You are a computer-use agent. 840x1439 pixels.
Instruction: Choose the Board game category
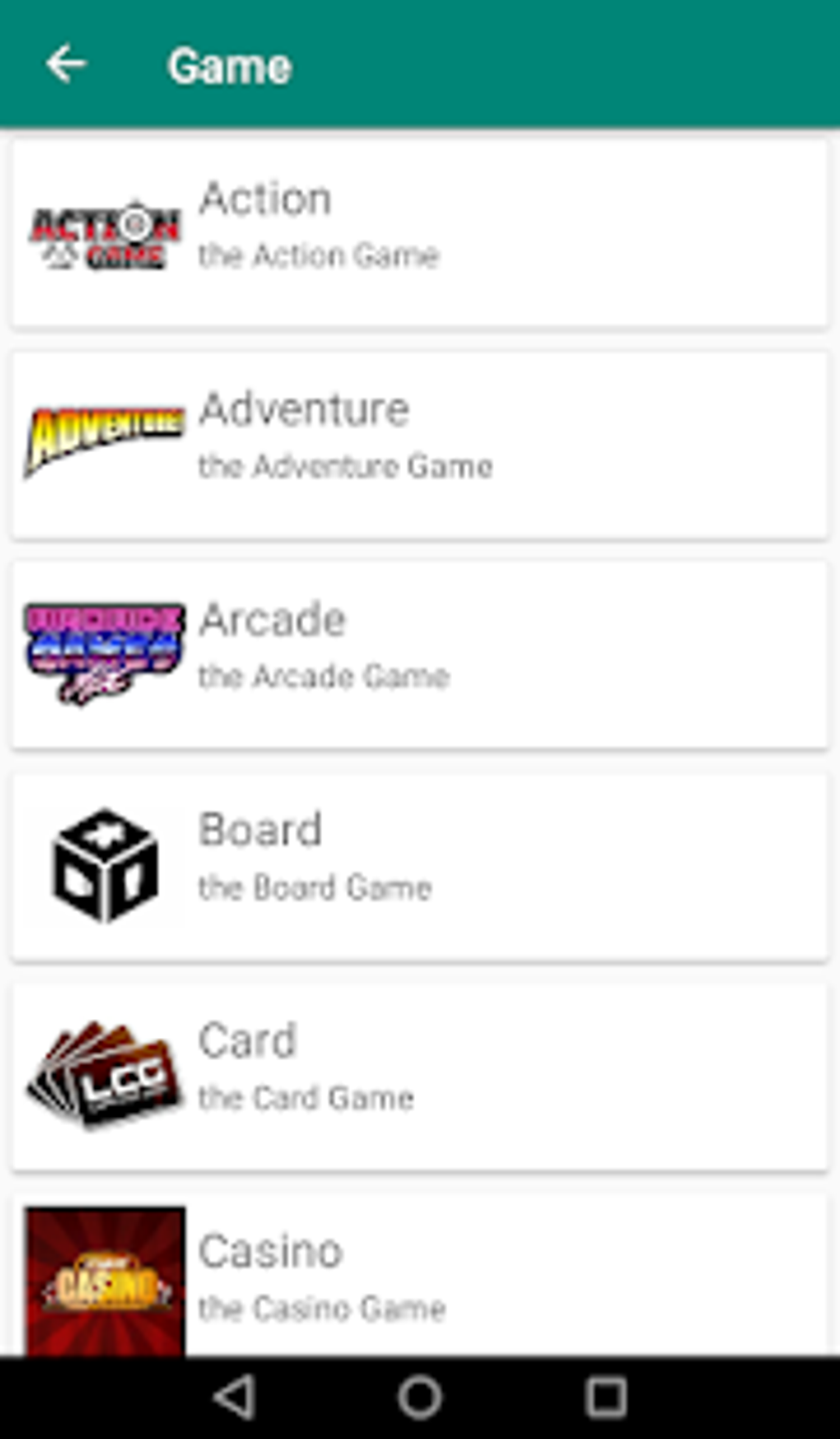pyautogui.click(x=418, y=865)
